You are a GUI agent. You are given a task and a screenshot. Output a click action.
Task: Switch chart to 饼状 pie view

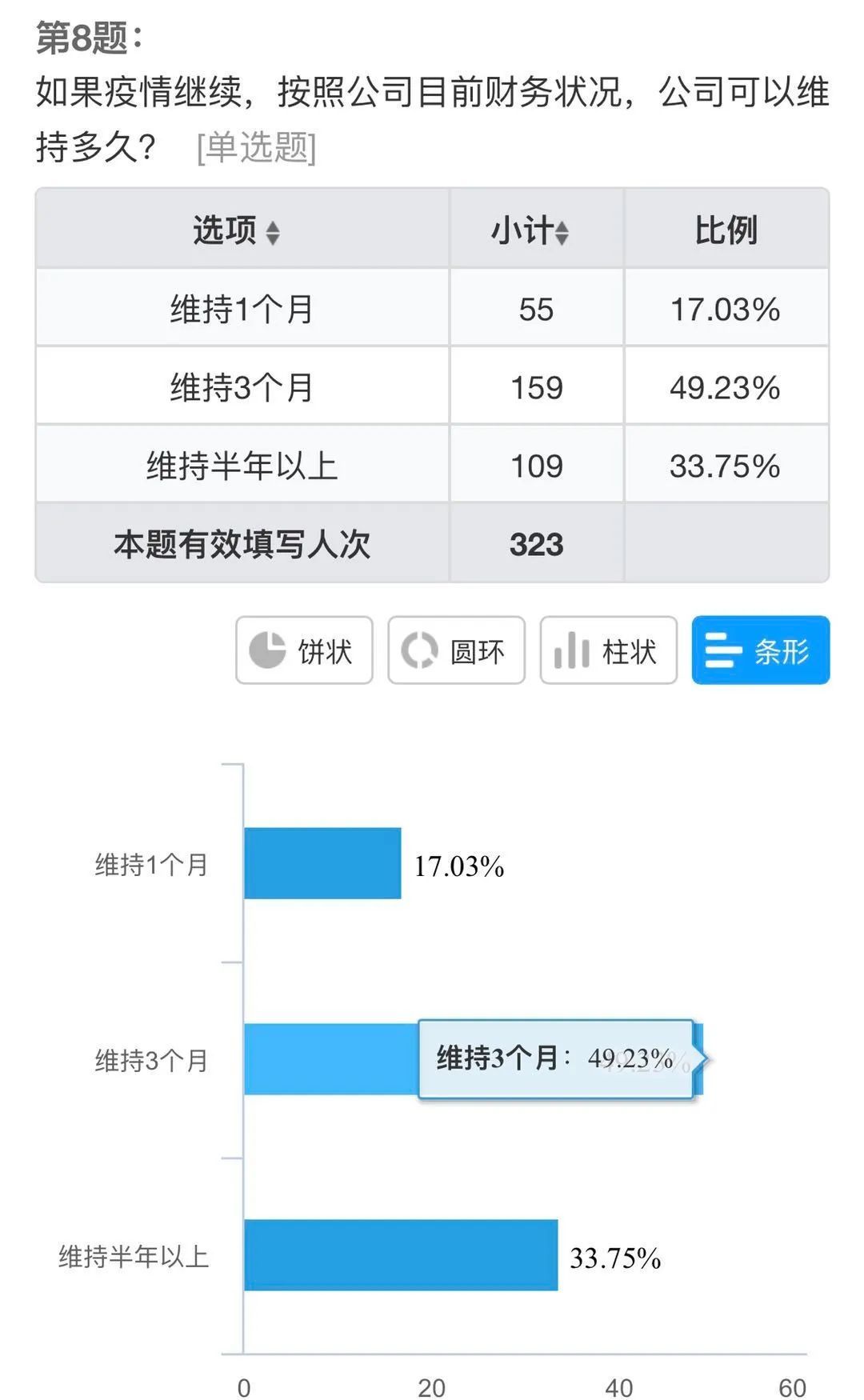click(x=304, y=650)
